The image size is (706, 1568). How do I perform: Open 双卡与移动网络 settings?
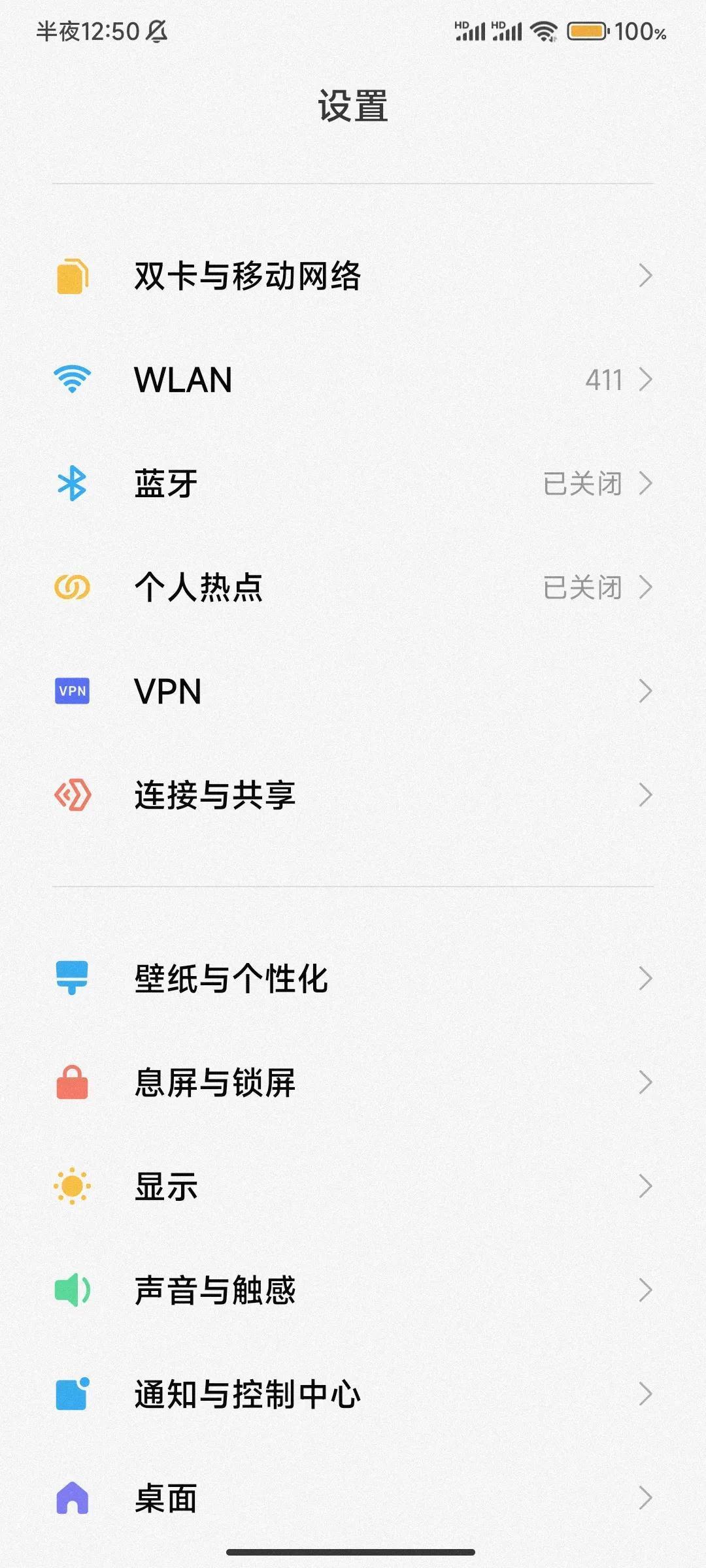(353, 276)
